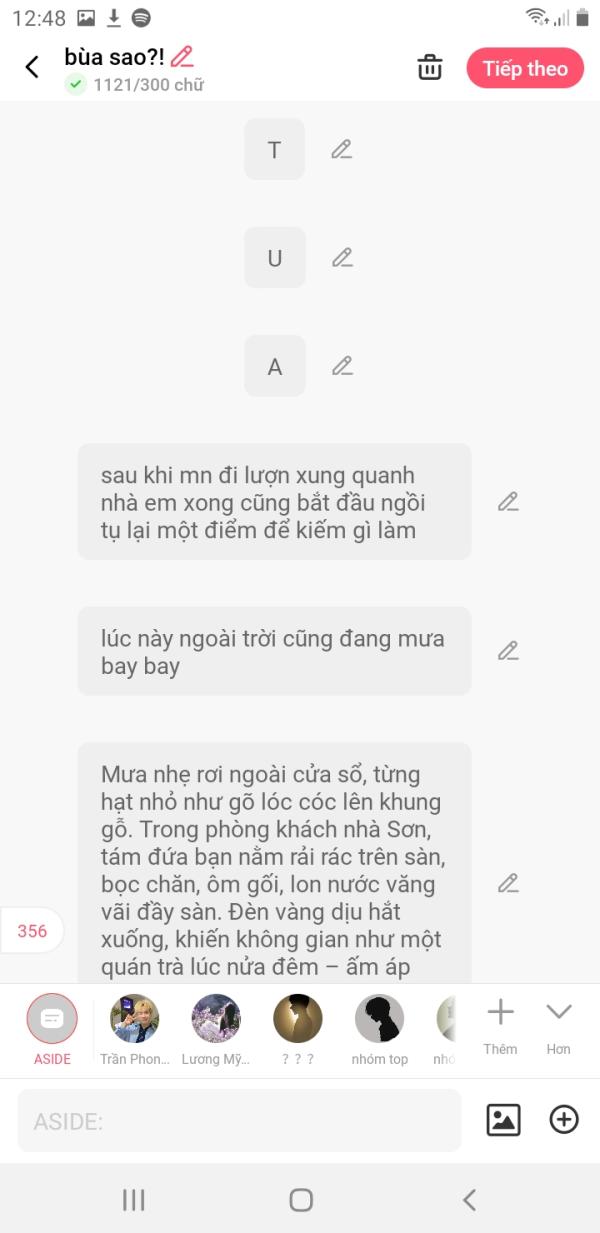Image resolution: width=600 pixels, height=1233 pixels.
Task: Select the ASIDE character
Action: tap(52, 1019)
